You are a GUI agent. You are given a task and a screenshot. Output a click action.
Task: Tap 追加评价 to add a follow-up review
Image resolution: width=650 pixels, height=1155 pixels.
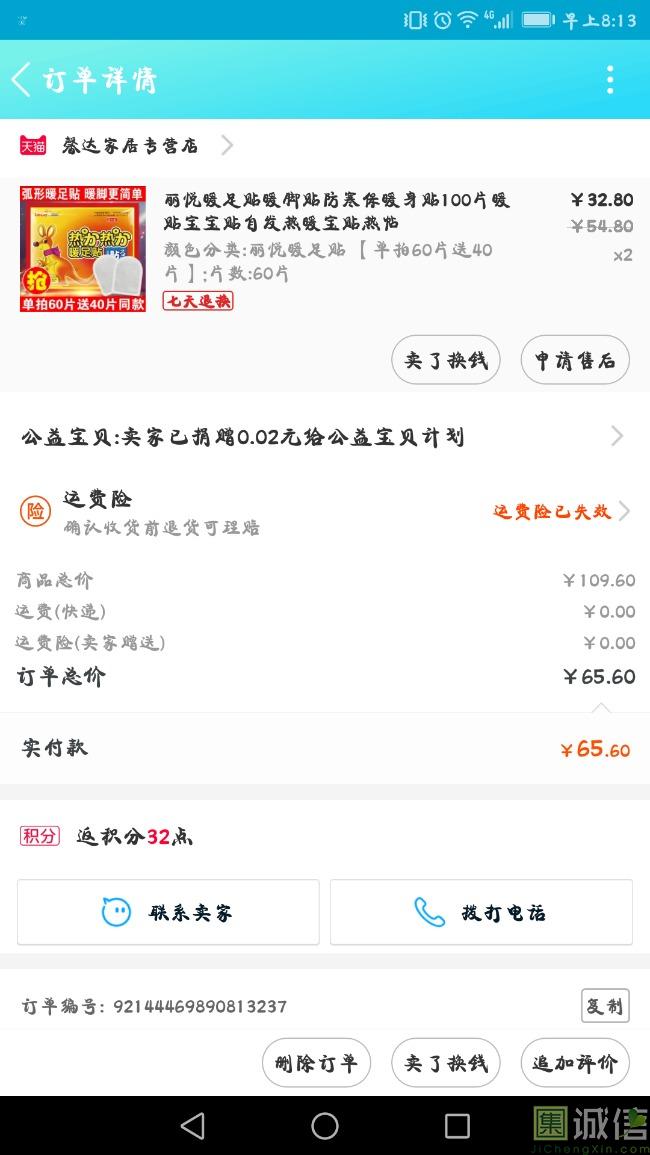(575, 1062)
